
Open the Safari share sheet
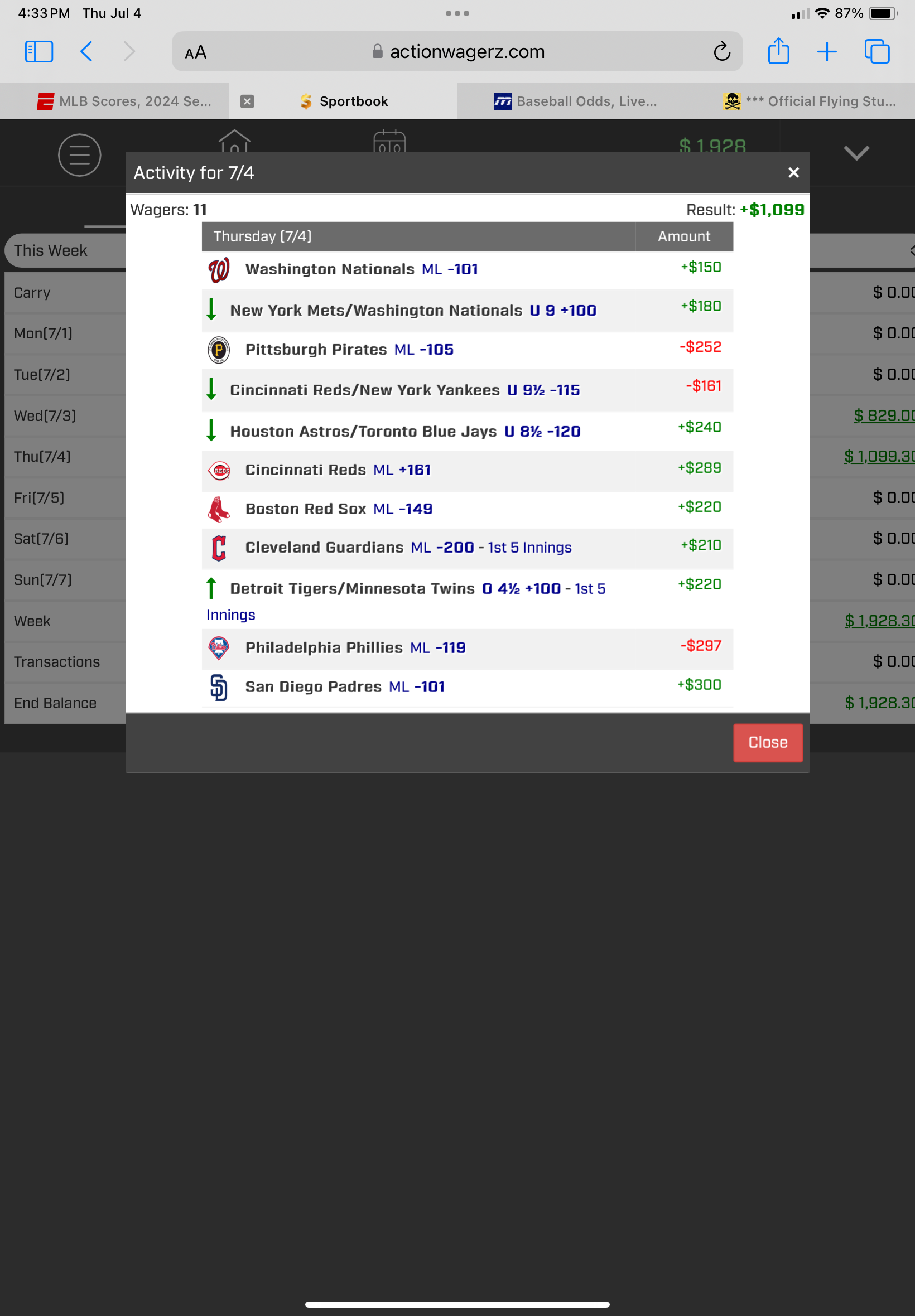pyautogui.click(x=778, y=51)
